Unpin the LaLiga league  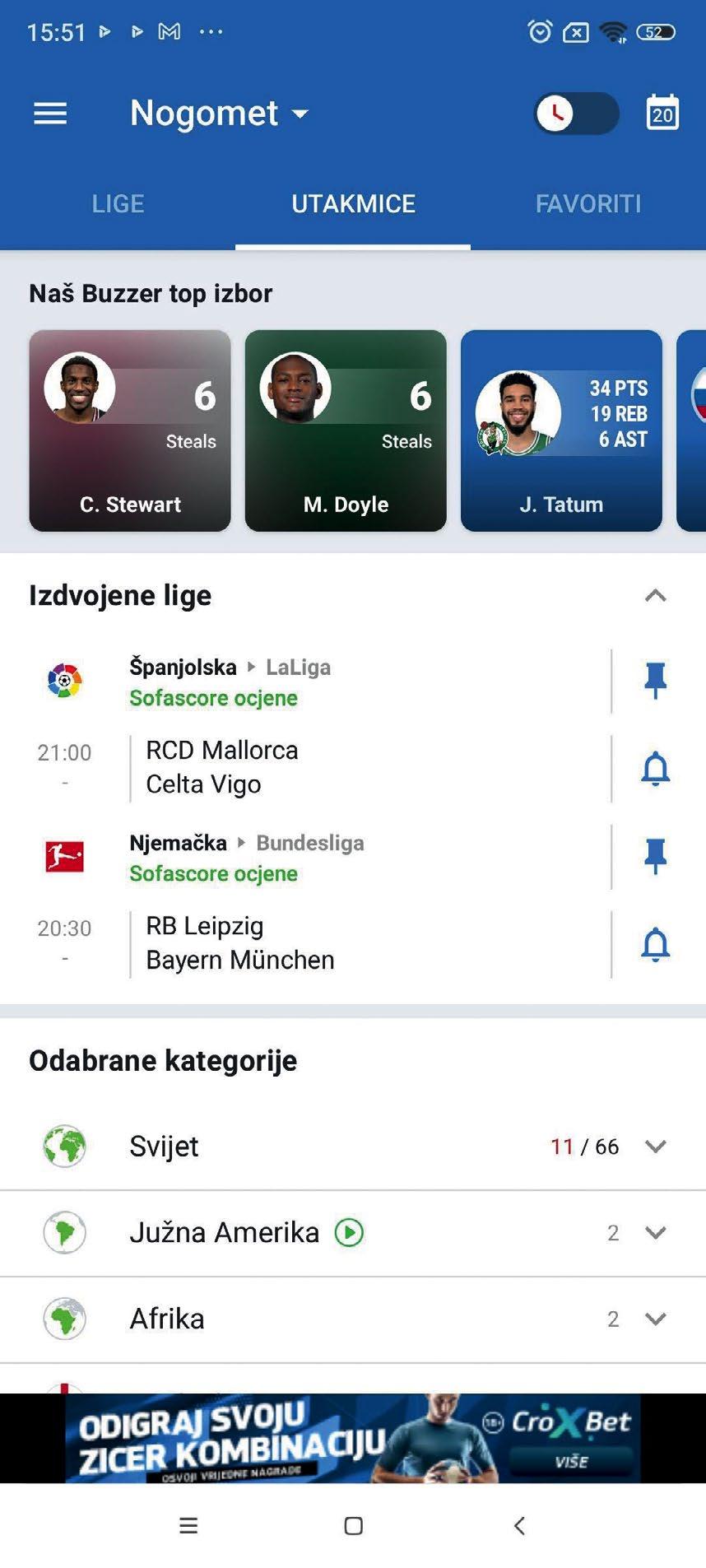(x=655, y=681)
